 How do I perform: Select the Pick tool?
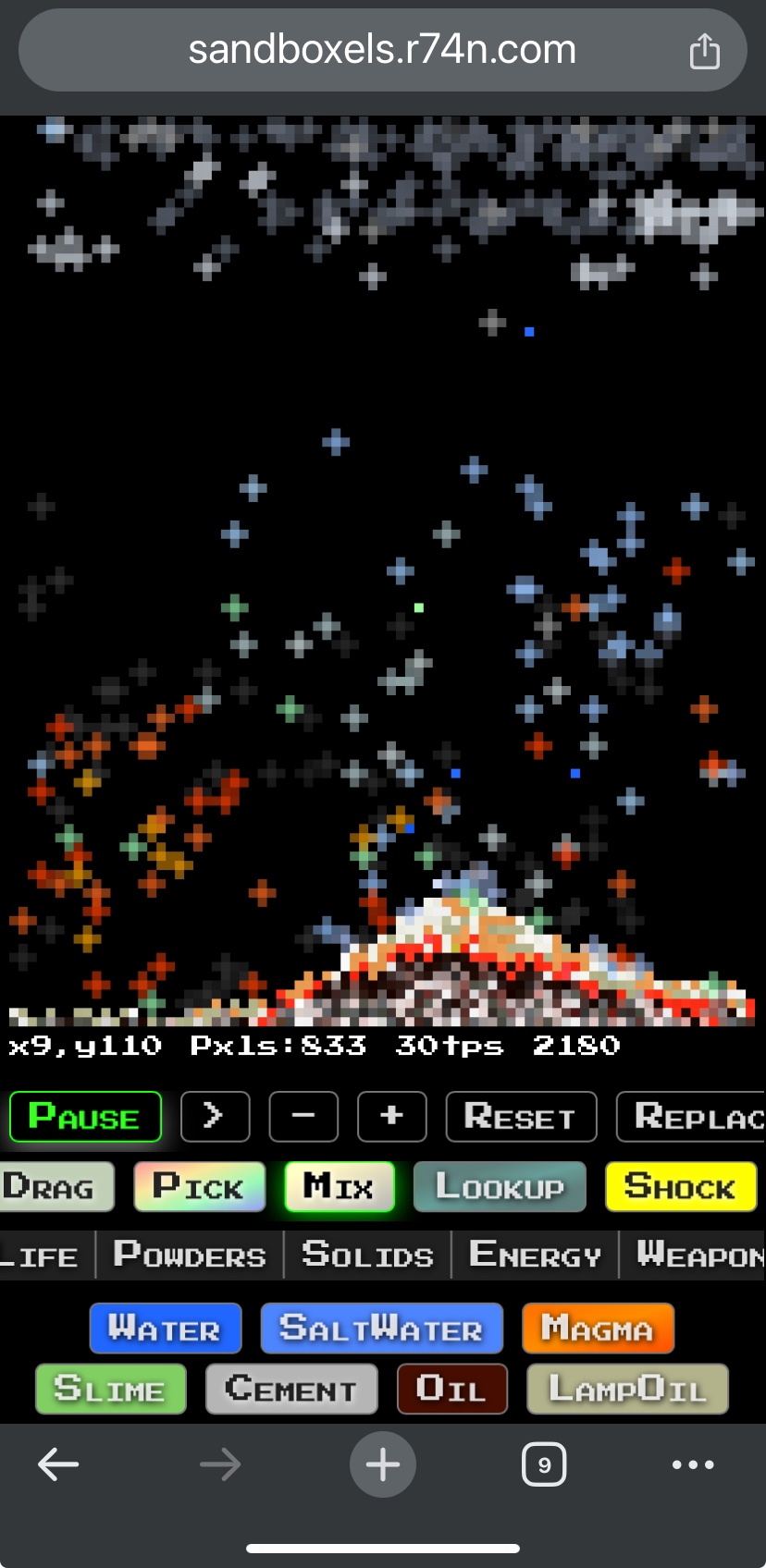tap(199, 1186)
